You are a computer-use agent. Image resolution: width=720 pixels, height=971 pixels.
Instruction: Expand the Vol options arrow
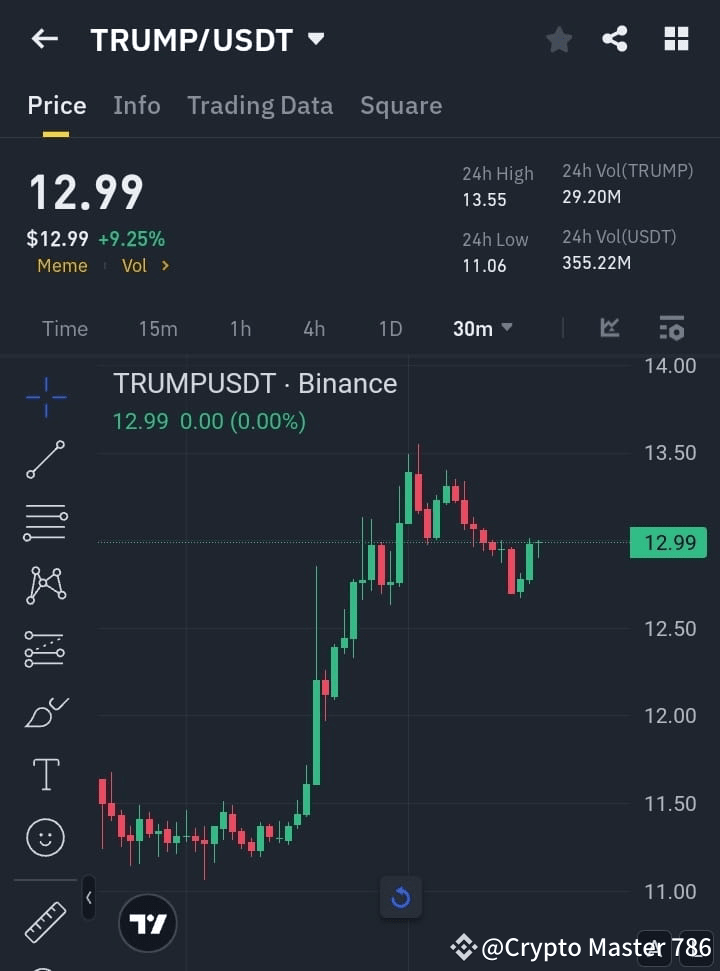(x=166, y=266)
